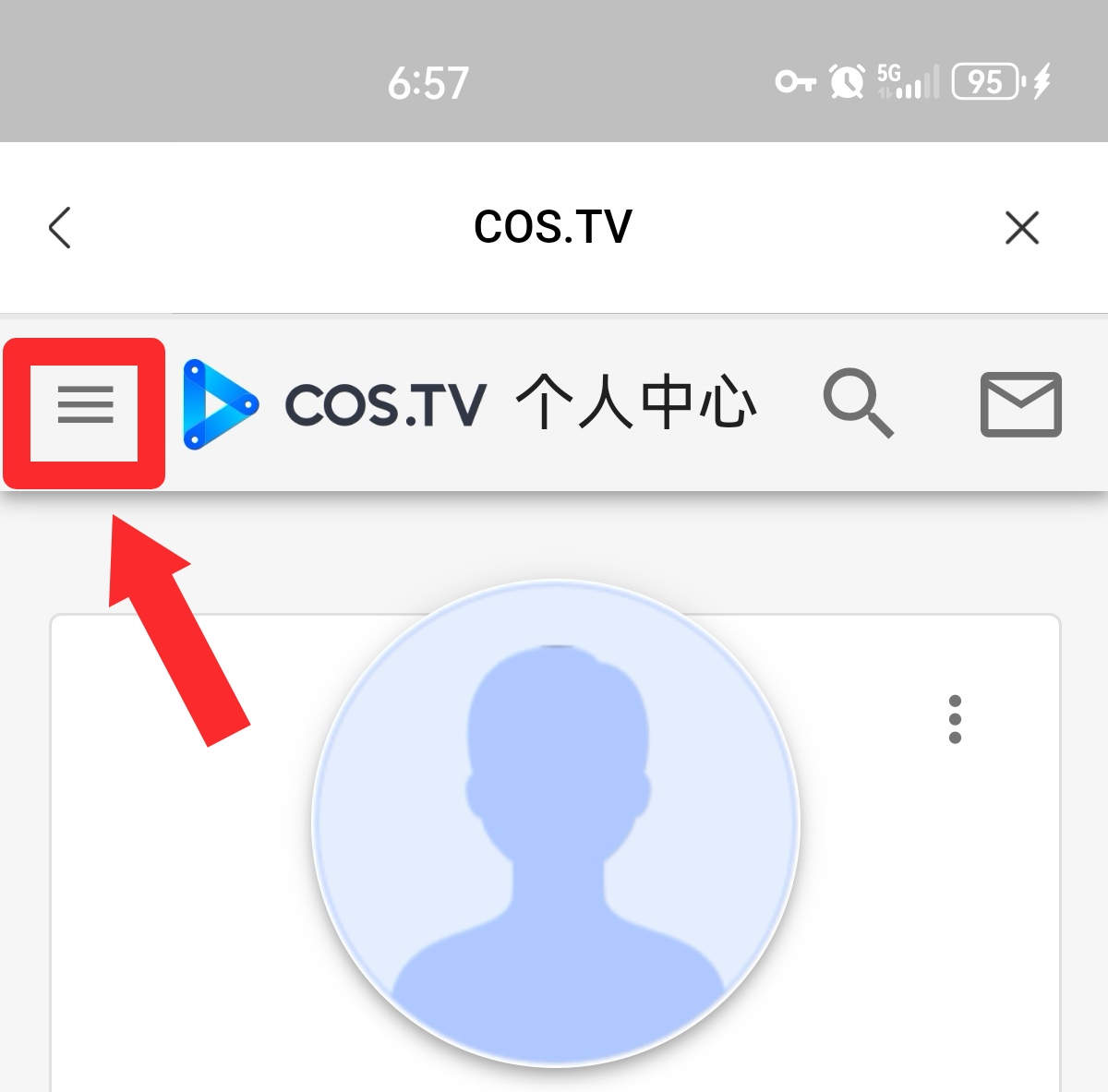Screen dimensions: 1108x1092
Task: Open the three-dot profile options menu
Action: (x=955, y=719)
